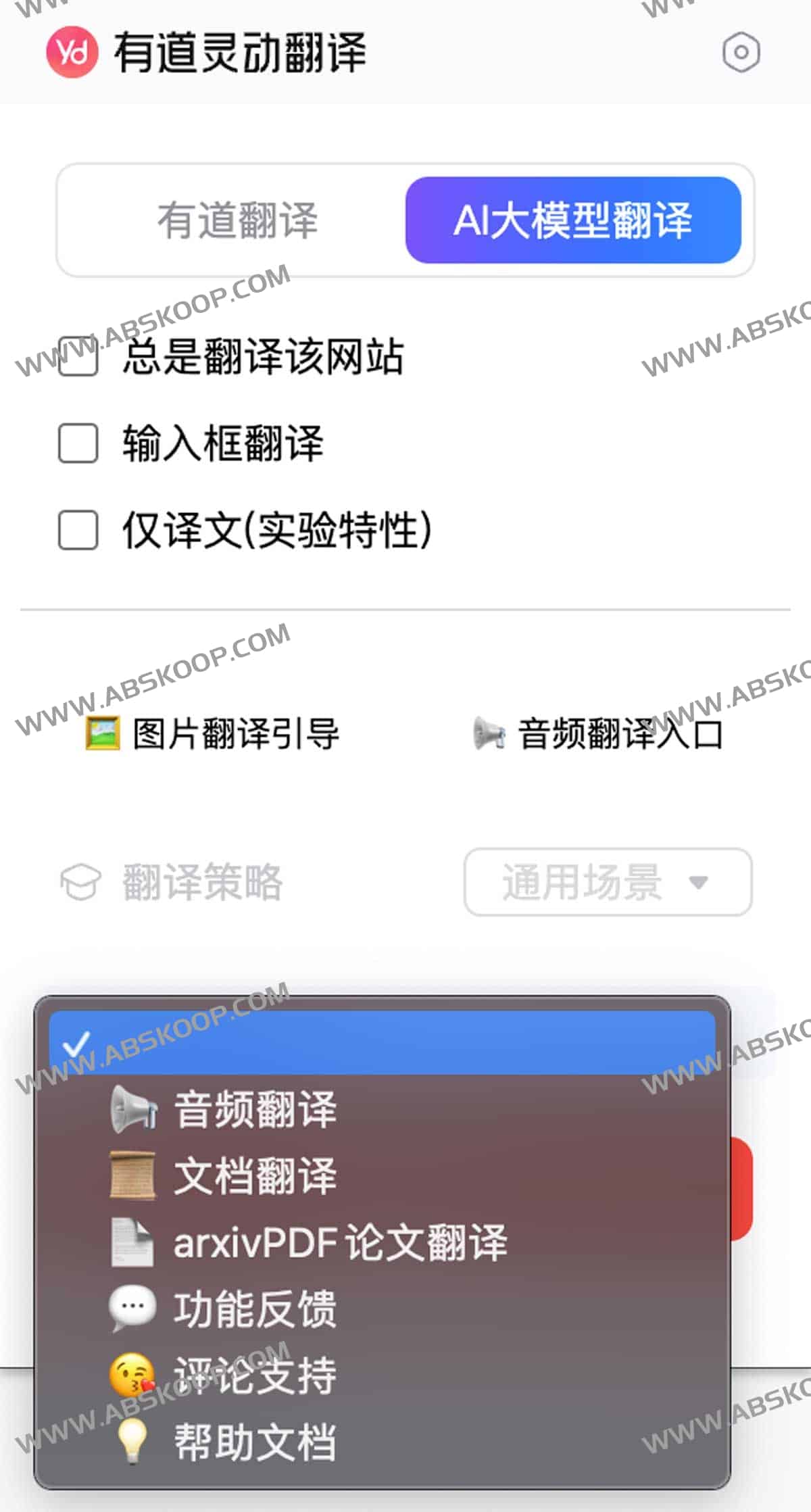Select AI大模型翻译 tab

573,220
